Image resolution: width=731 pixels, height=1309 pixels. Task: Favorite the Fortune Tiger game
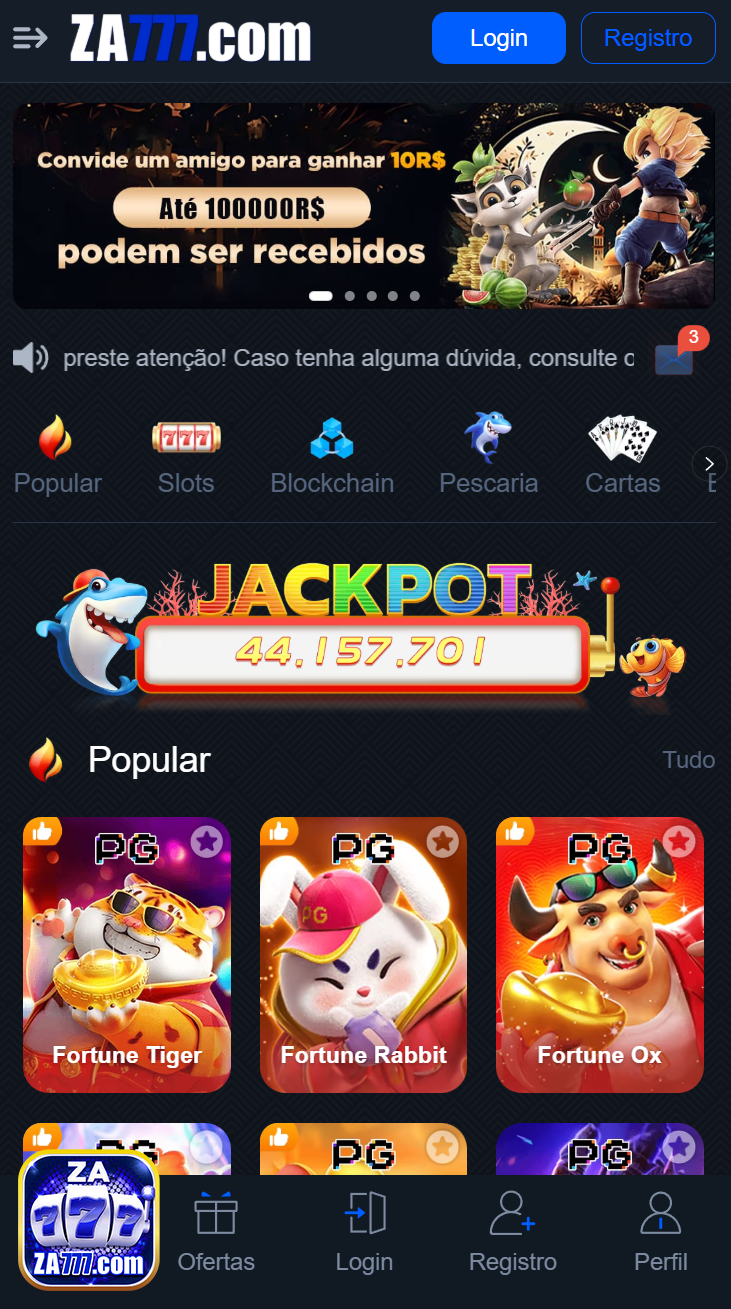[207, 843]
